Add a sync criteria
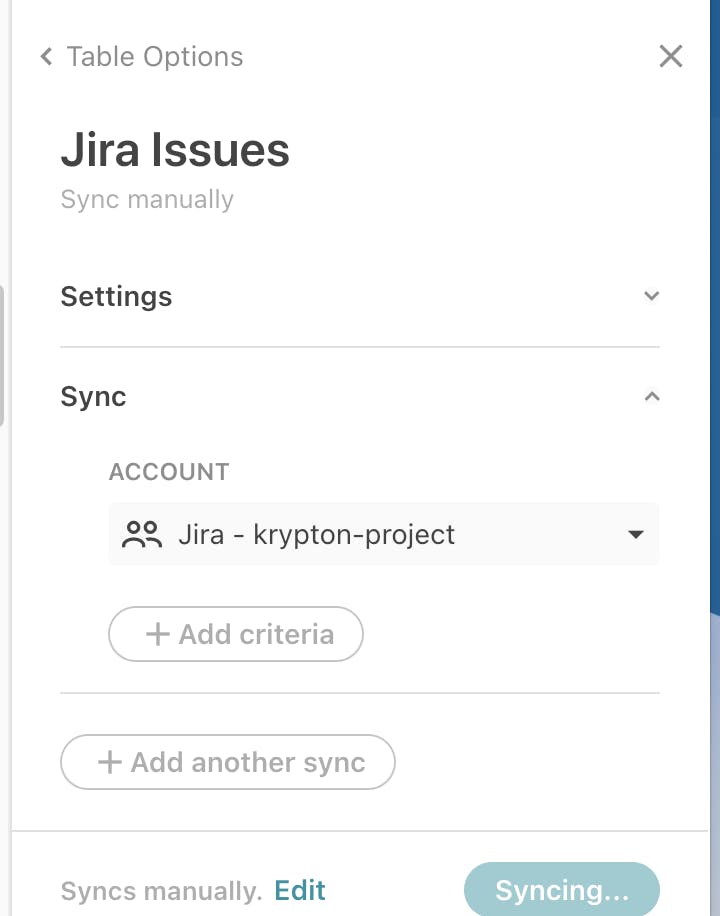 pos(236,634)
